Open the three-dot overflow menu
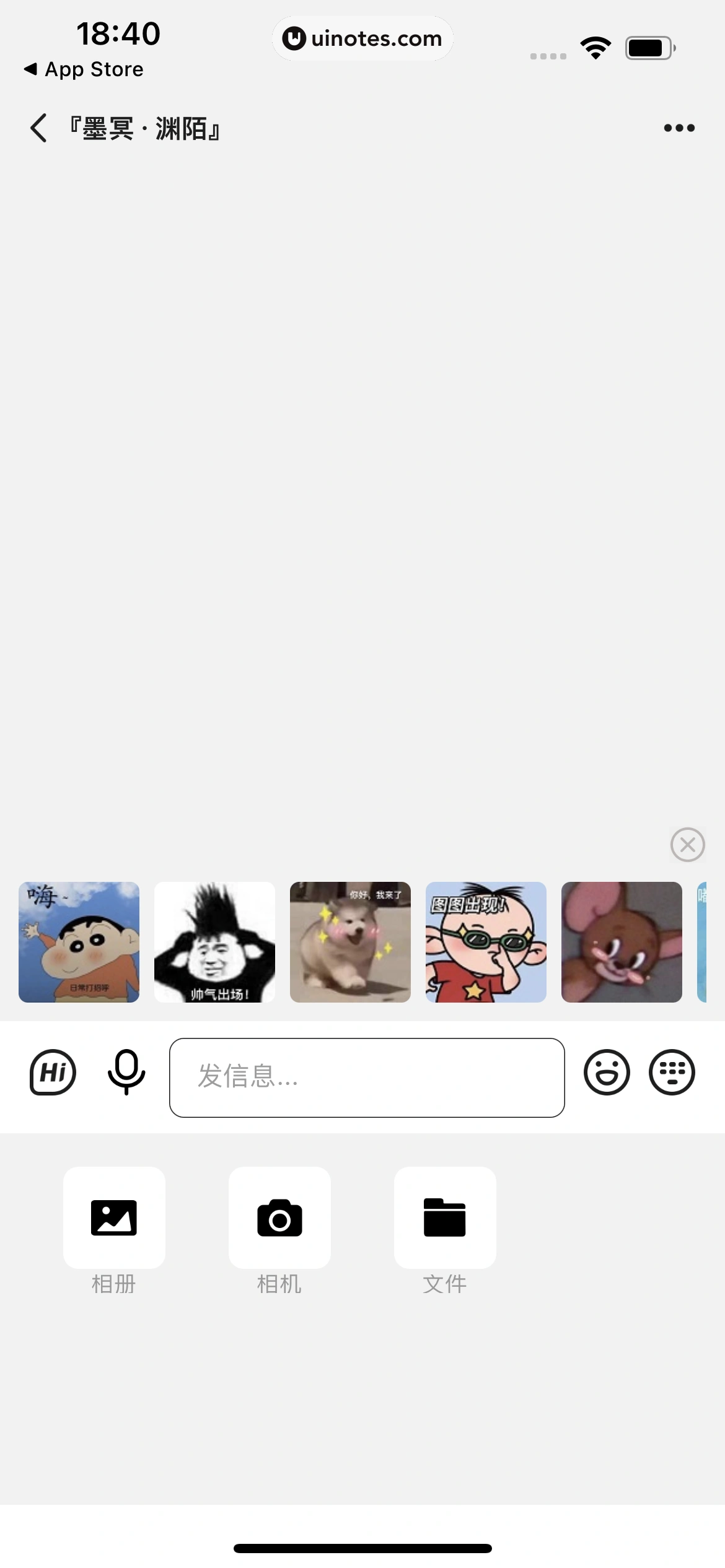Image resolution: width=725 pixels, height=1568 pixels. (679, 128)
